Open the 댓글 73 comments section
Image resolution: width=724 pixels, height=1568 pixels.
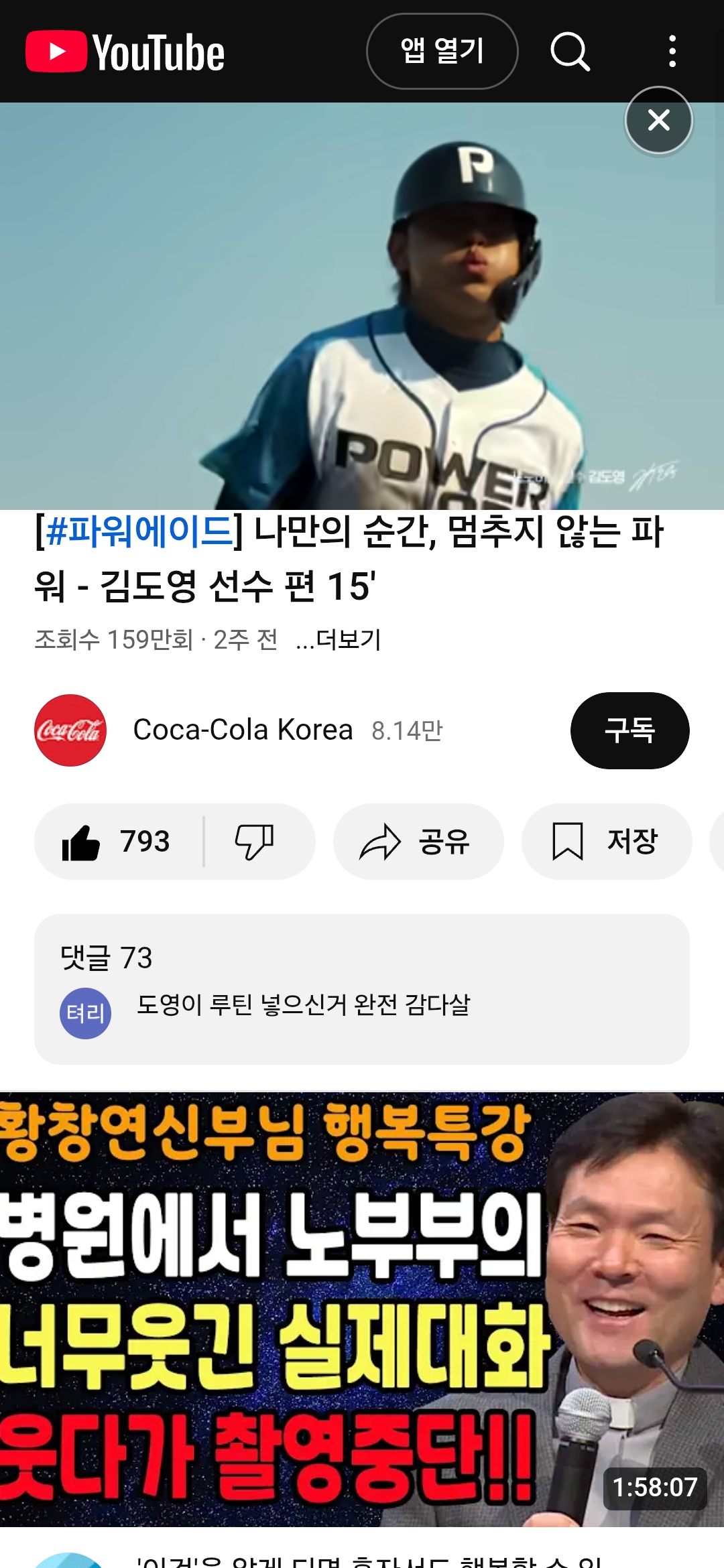coord(361,988)
